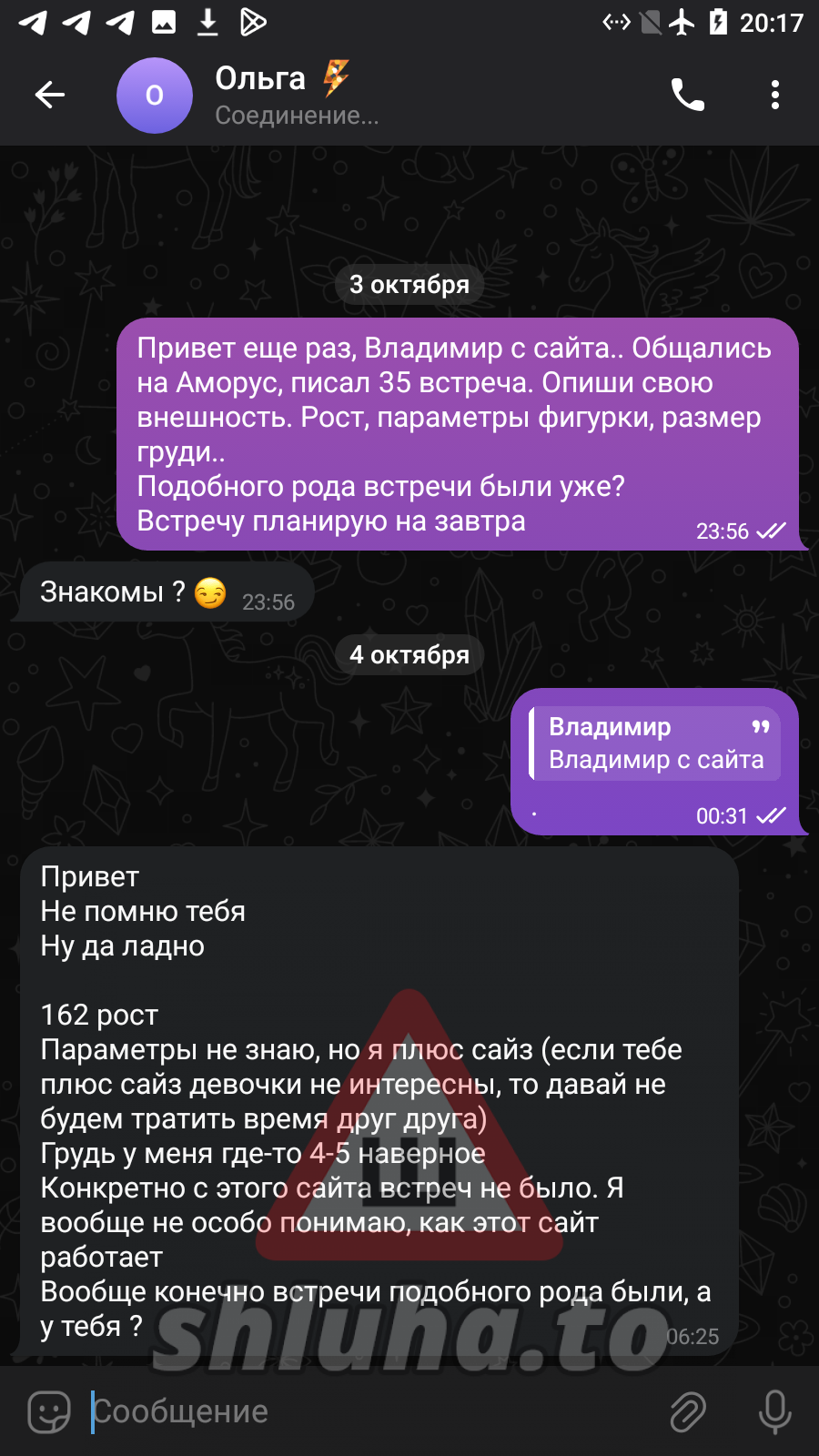
Task: Open Ольга's profile avatar
Action: point(155,96)
